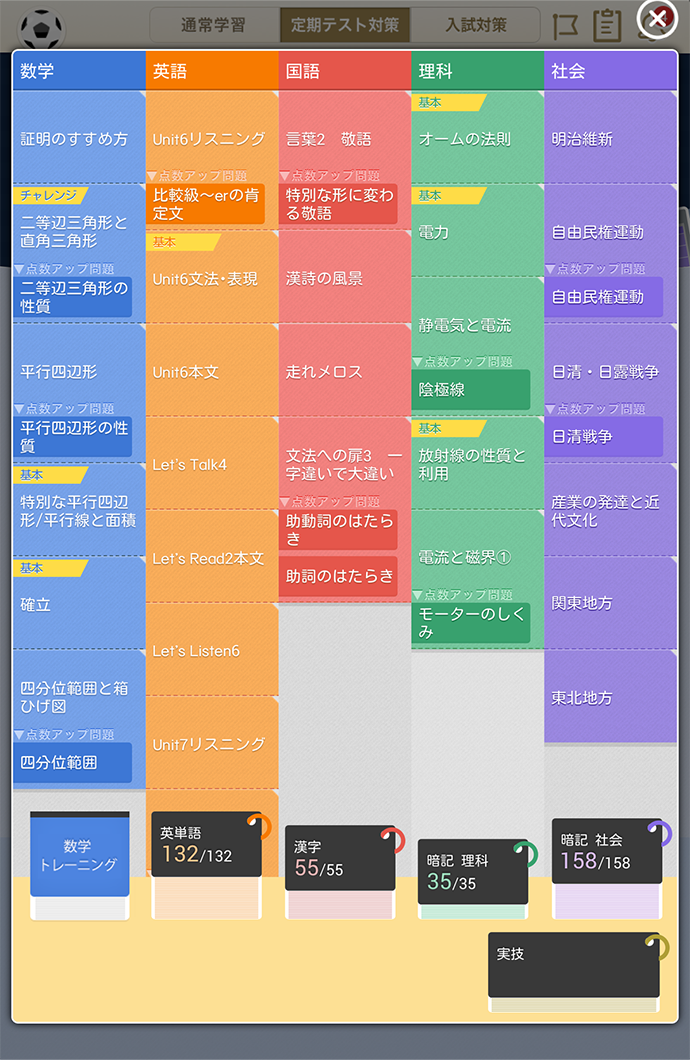Image resolution: width=690 pixels, height=1060 pixels.
Task: Open the 平行四辺形の性質 score-up problem
Action: coord(73,437)
